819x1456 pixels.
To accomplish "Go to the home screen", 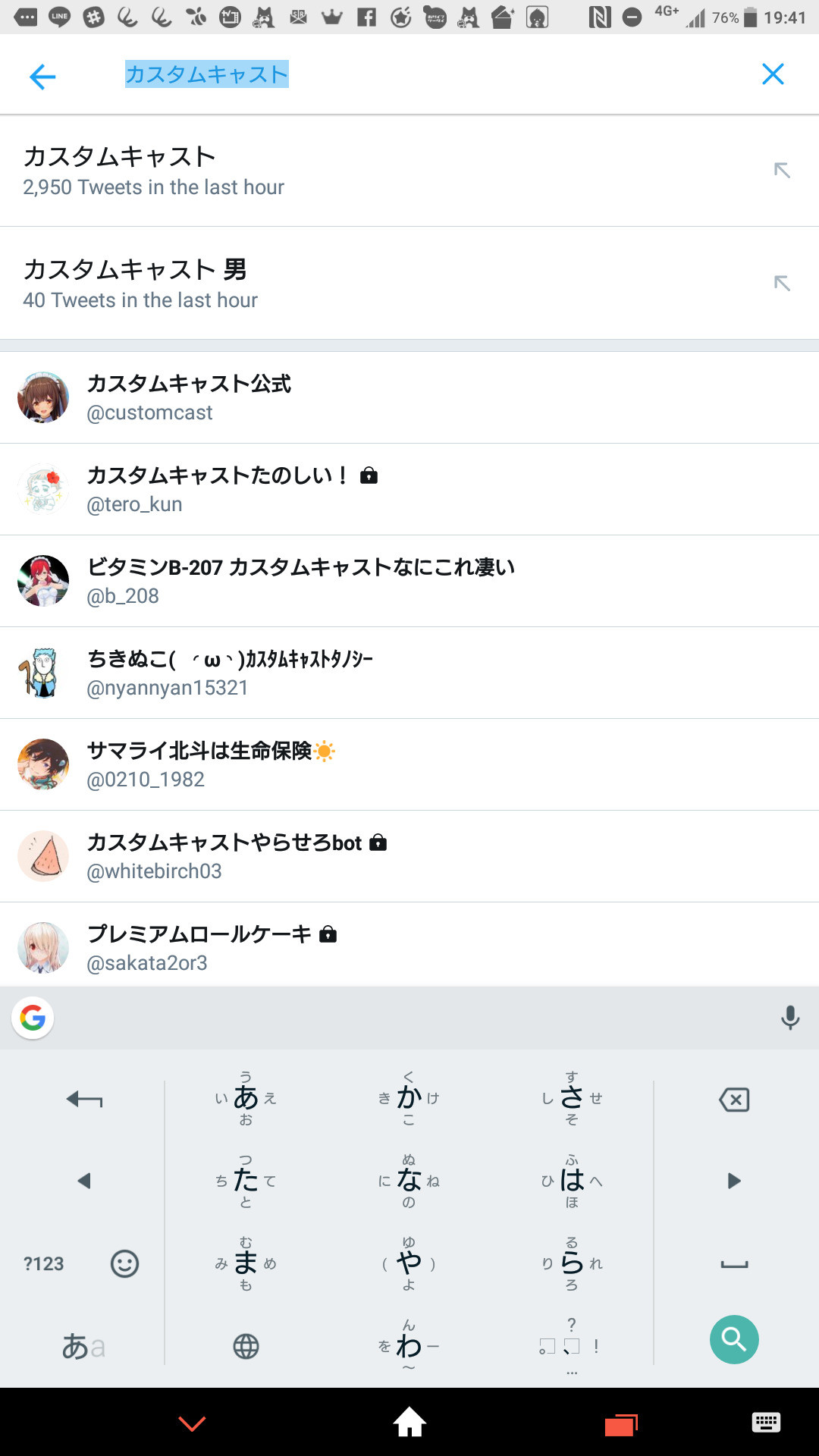I will 409,1422.
